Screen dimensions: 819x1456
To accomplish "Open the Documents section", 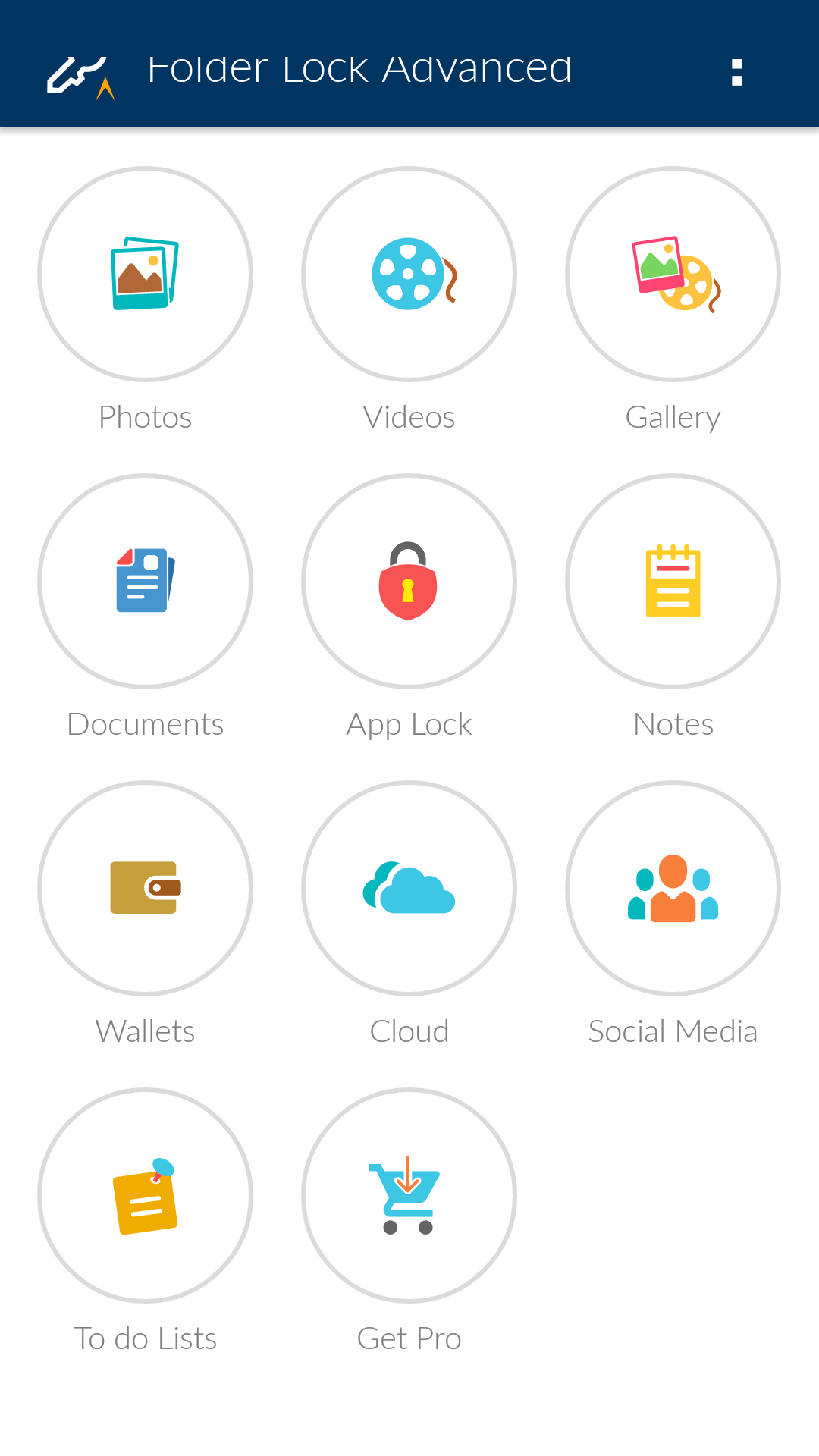I will (x=145, y=581).
